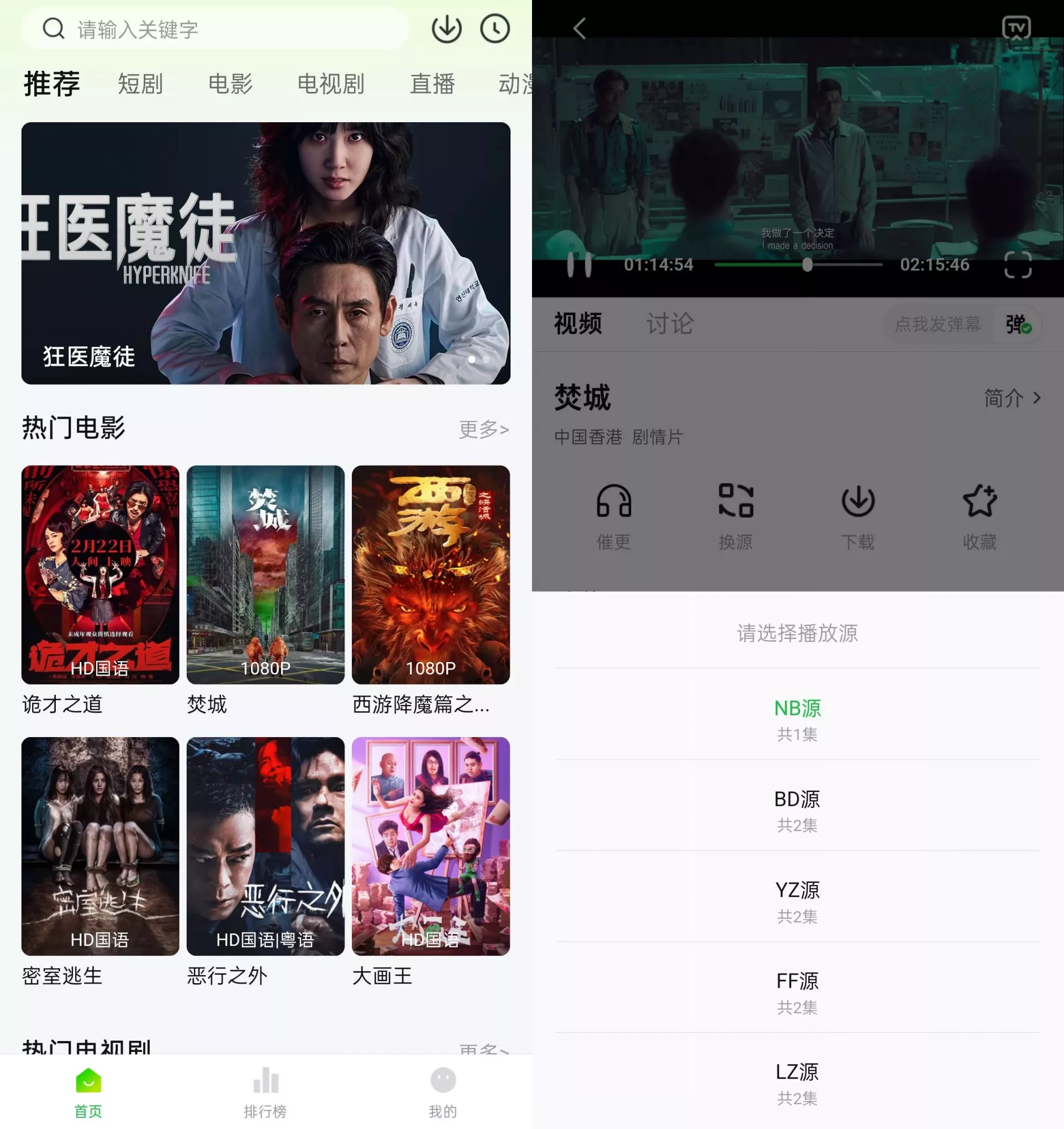
Task: Switch to the 短剧 tab
Action: point(141,84)
